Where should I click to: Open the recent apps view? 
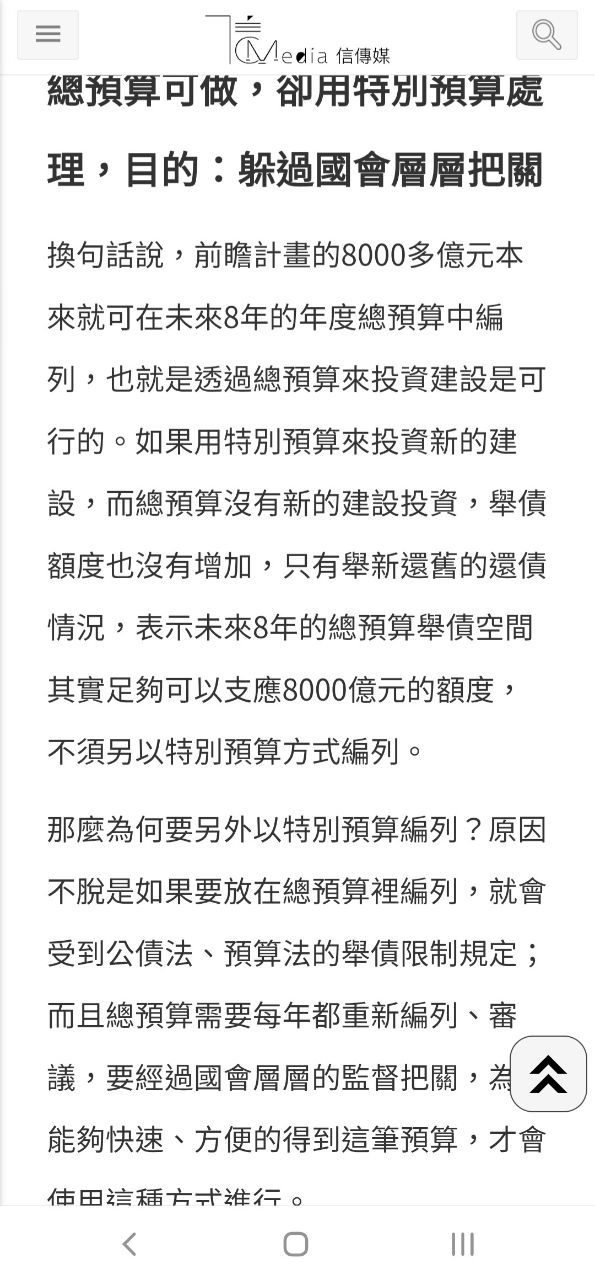click(x=463, y=1244)
